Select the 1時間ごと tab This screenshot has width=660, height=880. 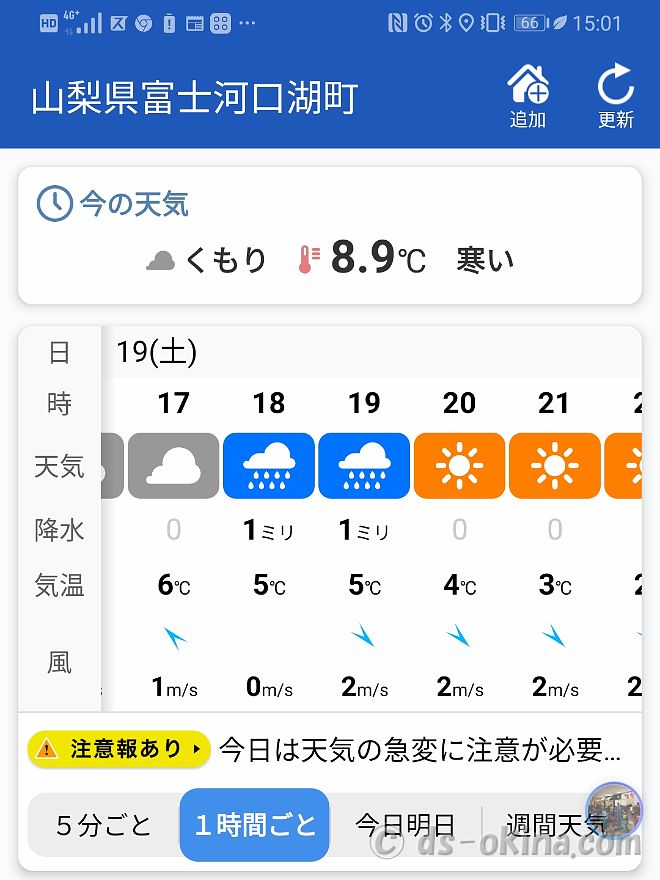pos(255,825)
